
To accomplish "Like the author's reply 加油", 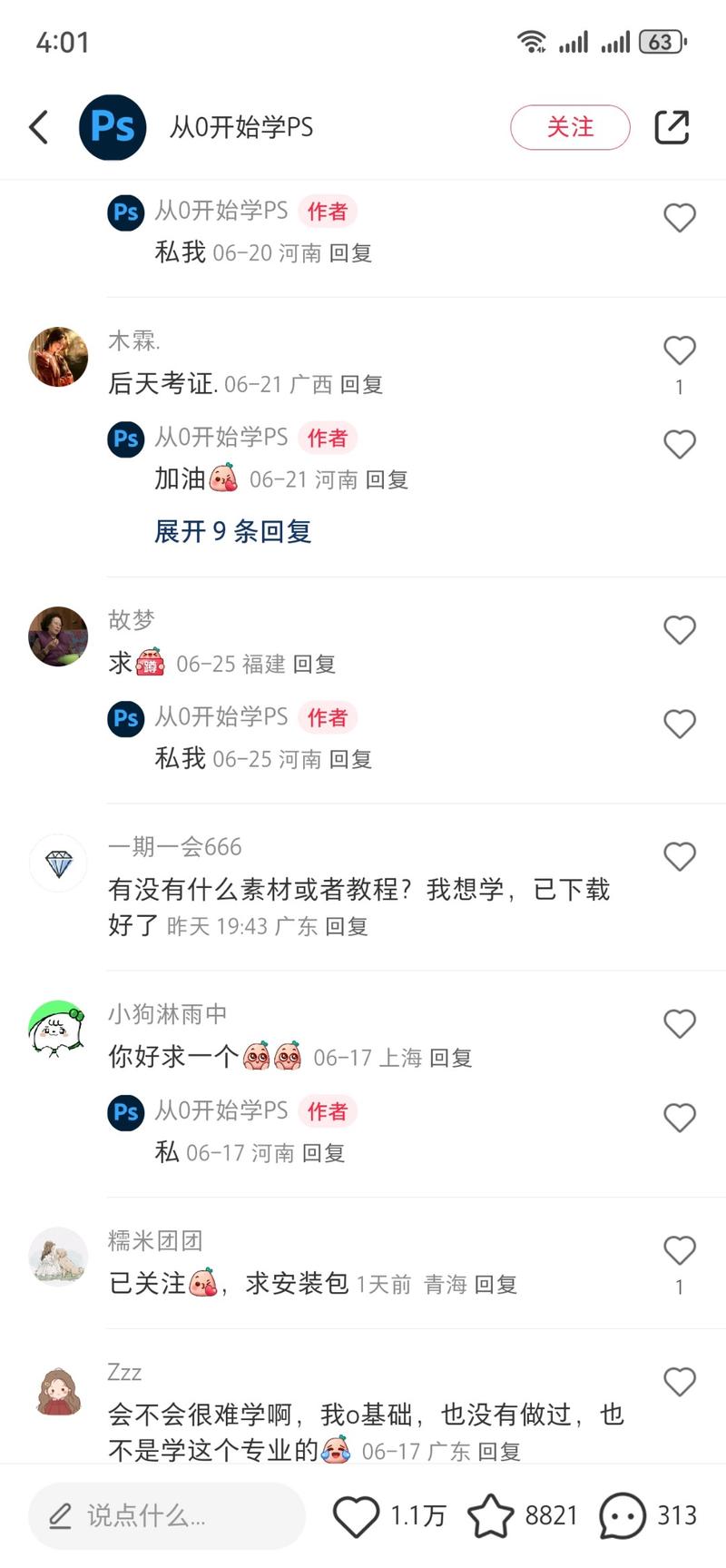I will pyautogui.click(x=679, y=445).
